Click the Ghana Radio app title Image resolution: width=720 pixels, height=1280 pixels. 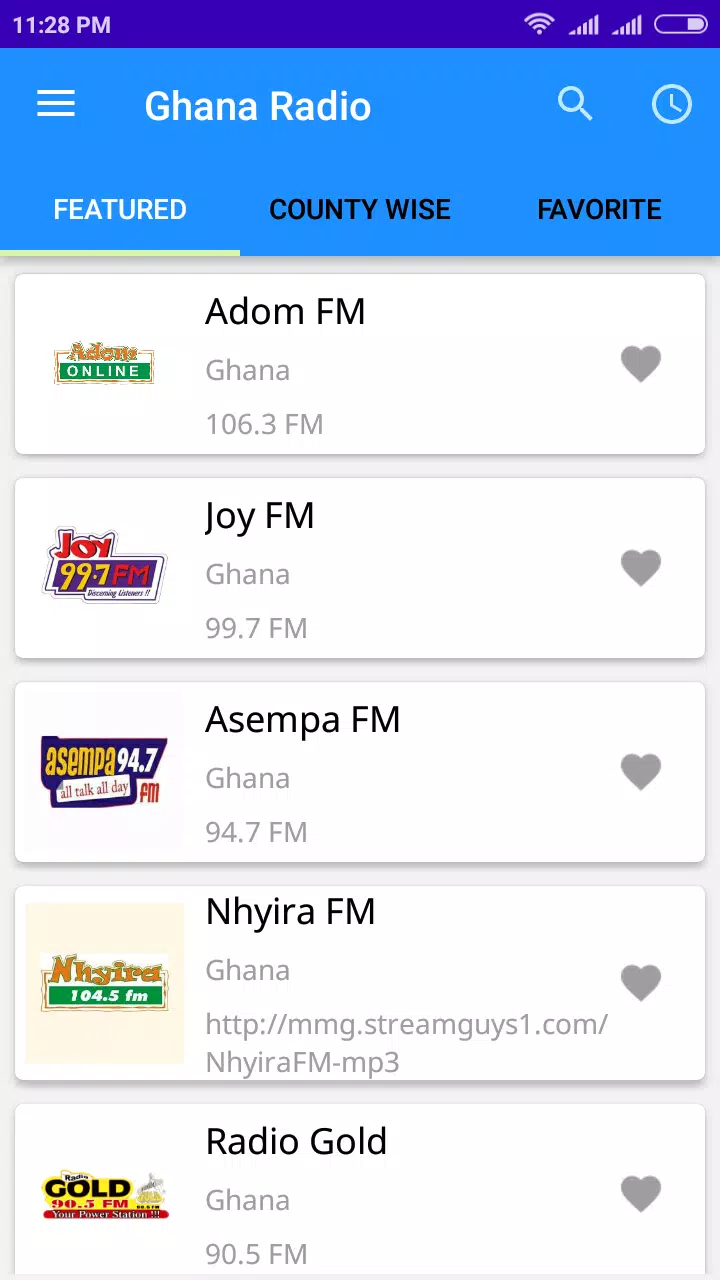click(x=257, y=105)
